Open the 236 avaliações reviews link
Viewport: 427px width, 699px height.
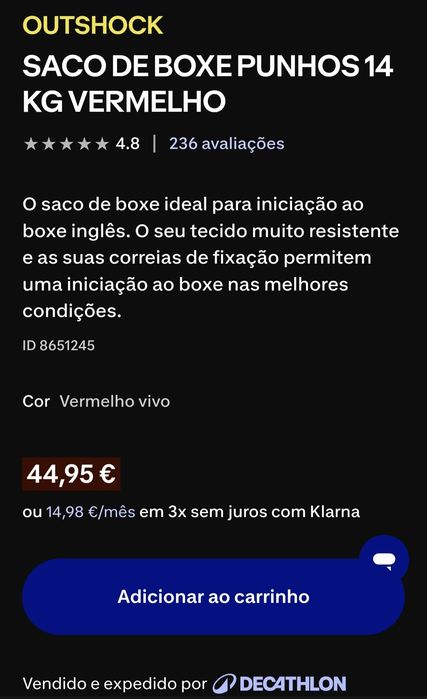(x=226, y=144)
